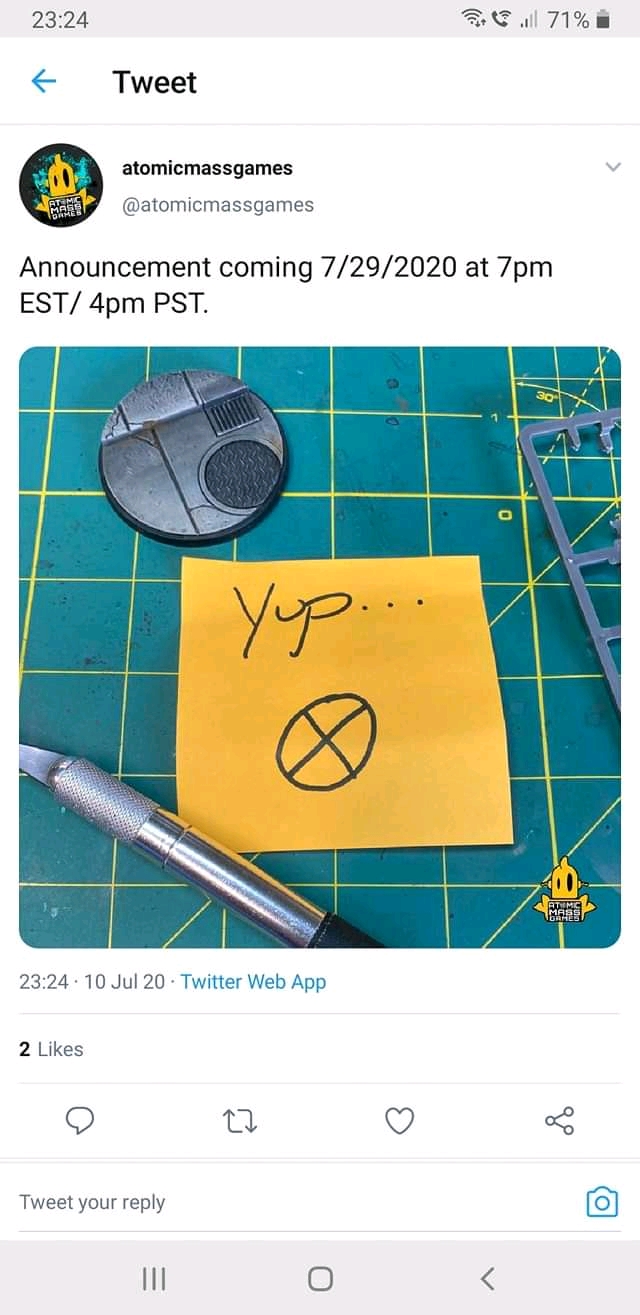Open atomicmassgames profile picture
Viewport: 640px width, 1315px height.
[x=61, y=185]
